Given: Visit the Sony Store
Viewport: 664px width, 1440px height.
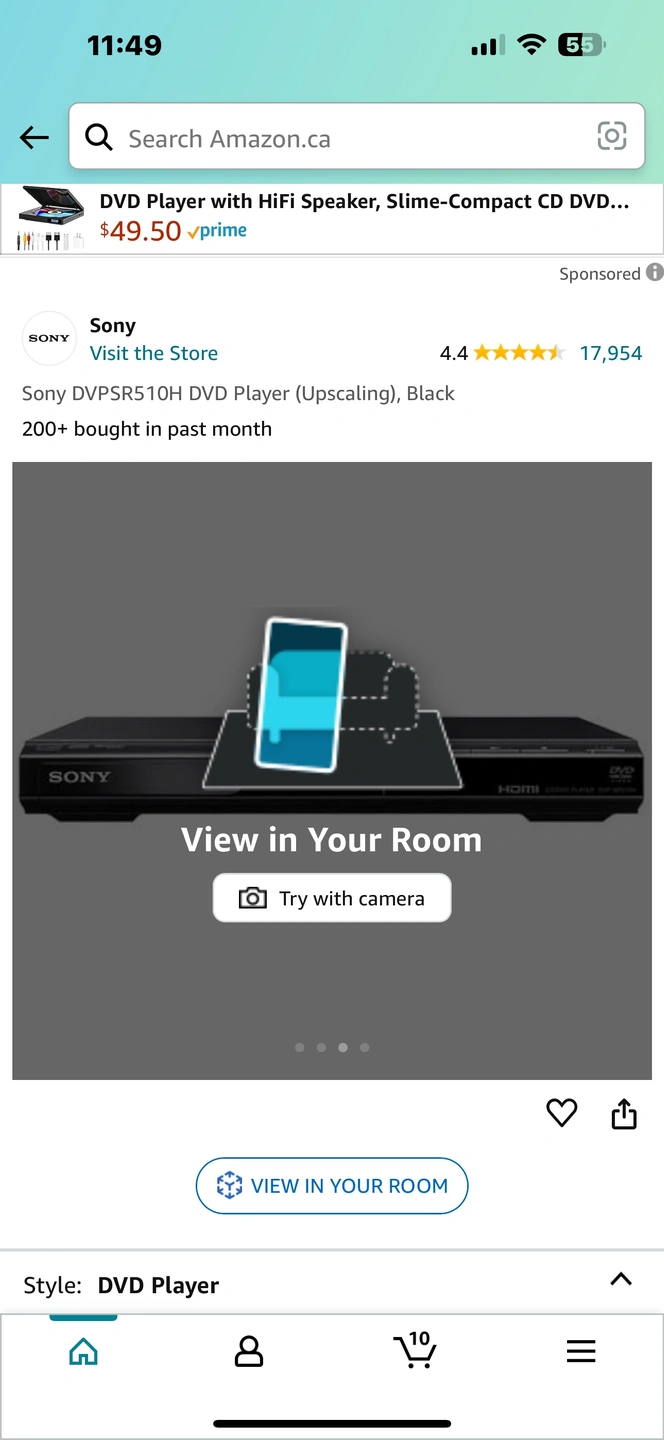Looking at the screenshot, I should [x=154, y=353].
